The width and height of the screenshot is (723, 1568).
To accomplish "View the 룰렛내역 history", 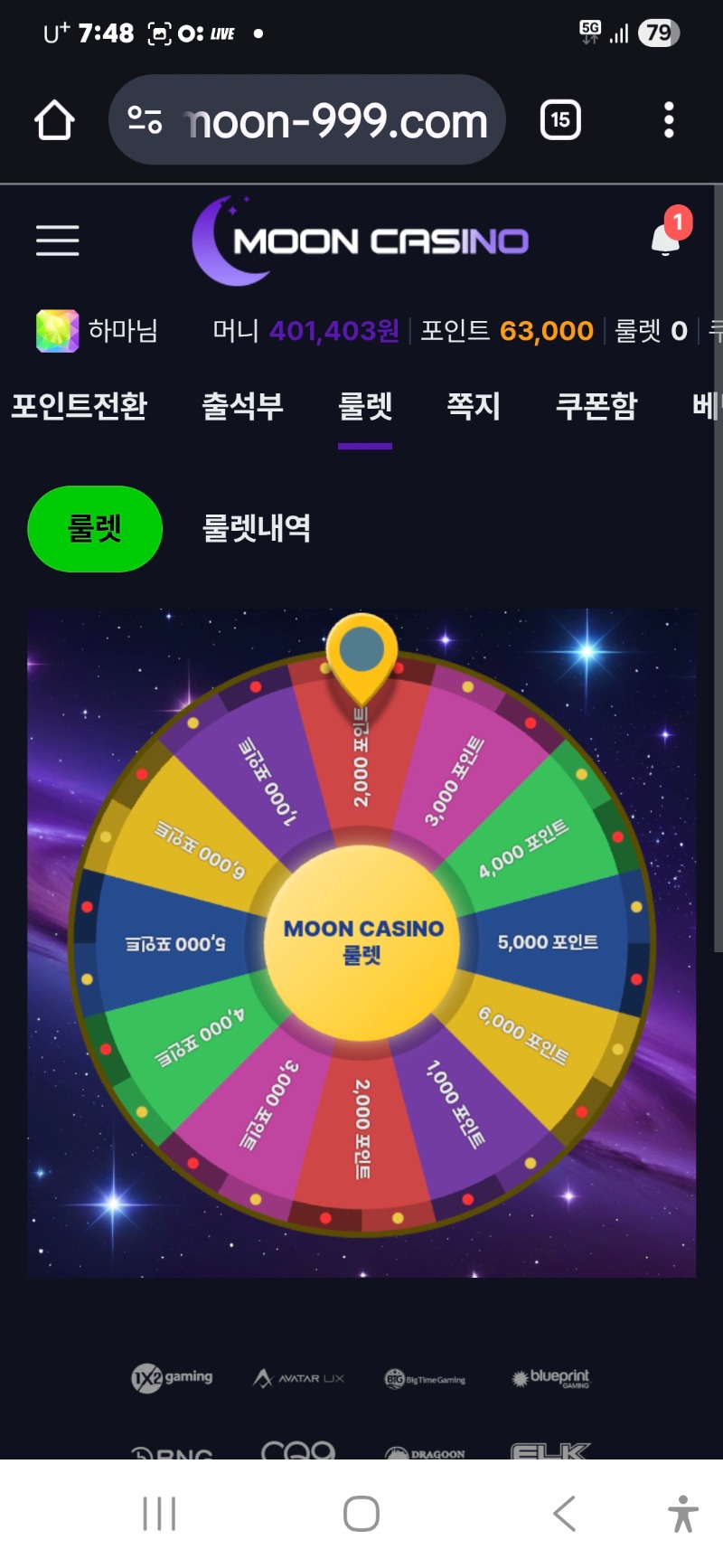I will point(257,529).
